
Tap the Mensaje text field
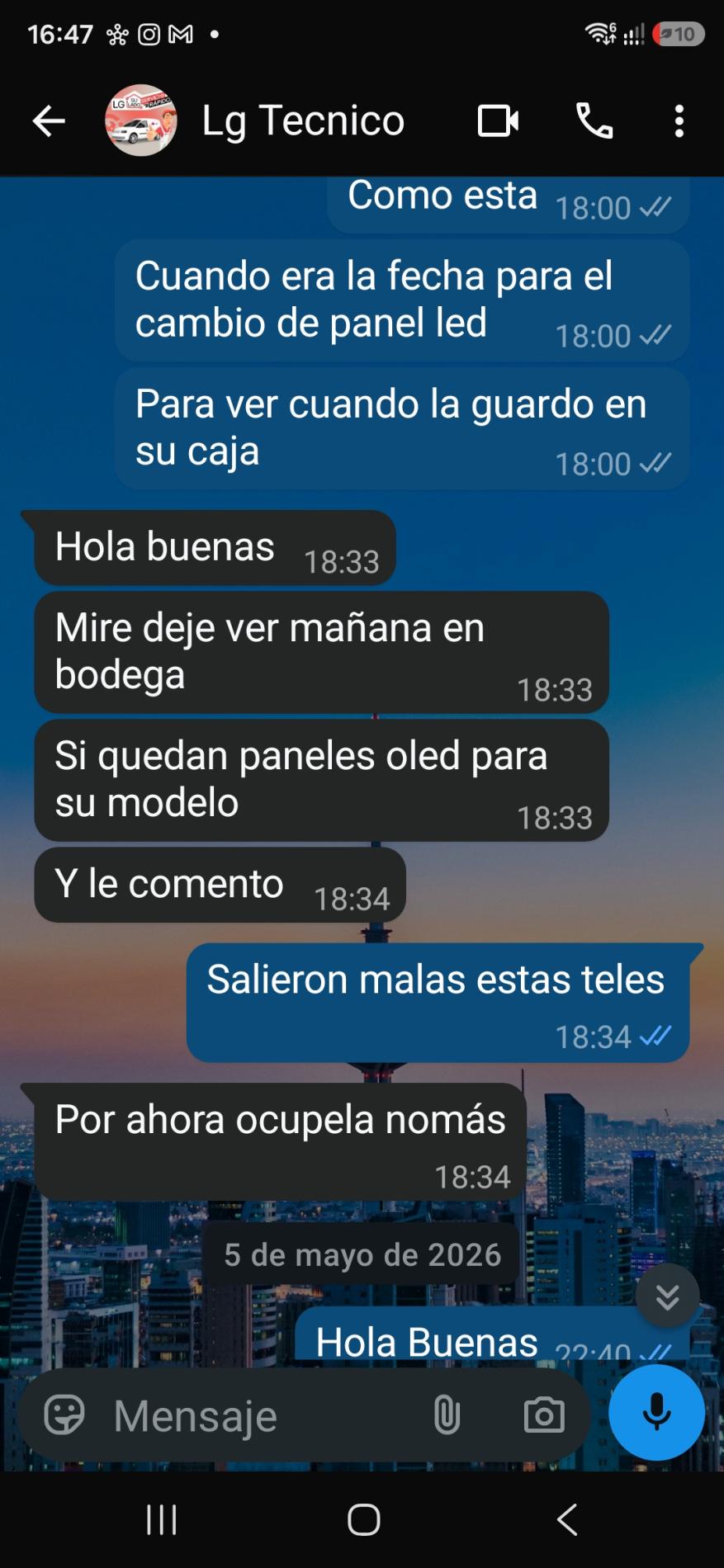pyautogui.click(x=264, y=1415)
